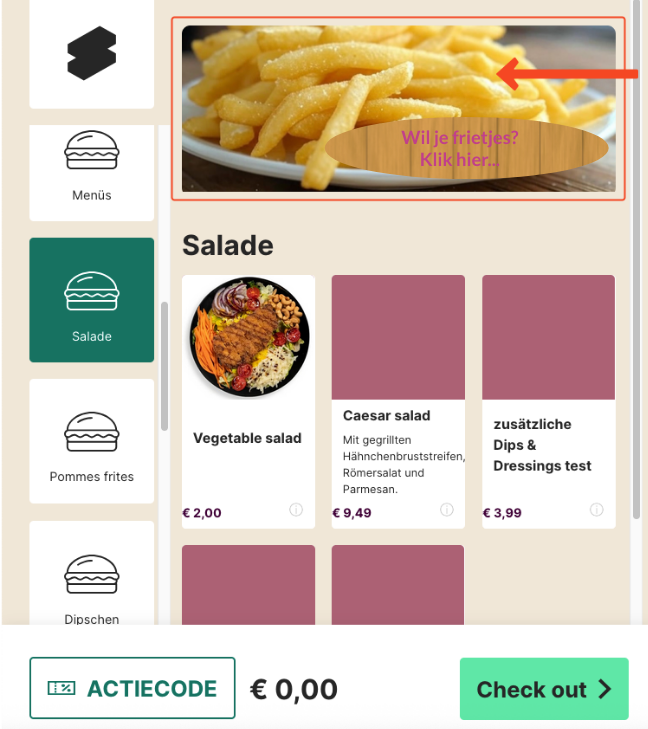Show info for zusätzliche Dips & Dressings
648x729 pixels.
pos(597,510)
